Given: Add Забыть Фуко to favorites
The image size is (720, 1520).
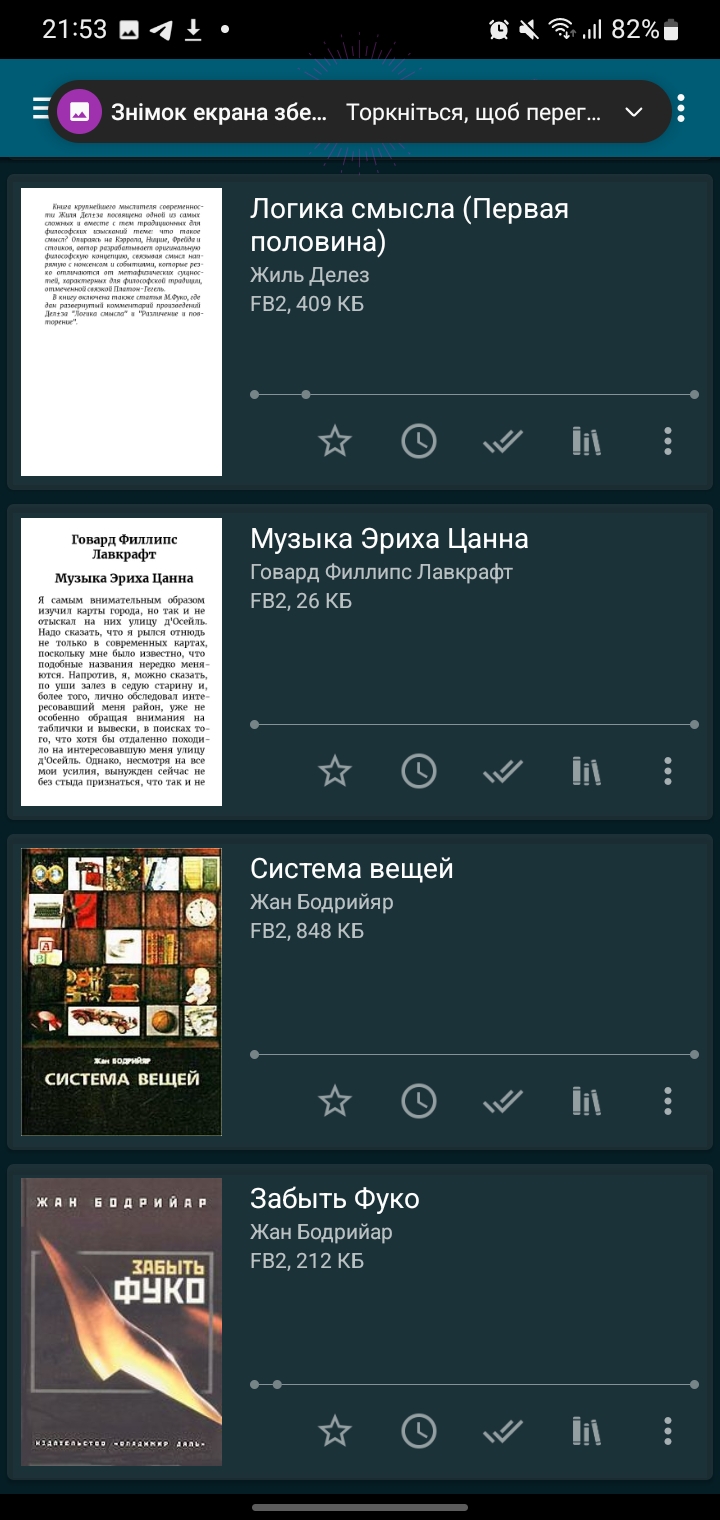Looking at the screenshot, I should tap(335, 1431).
